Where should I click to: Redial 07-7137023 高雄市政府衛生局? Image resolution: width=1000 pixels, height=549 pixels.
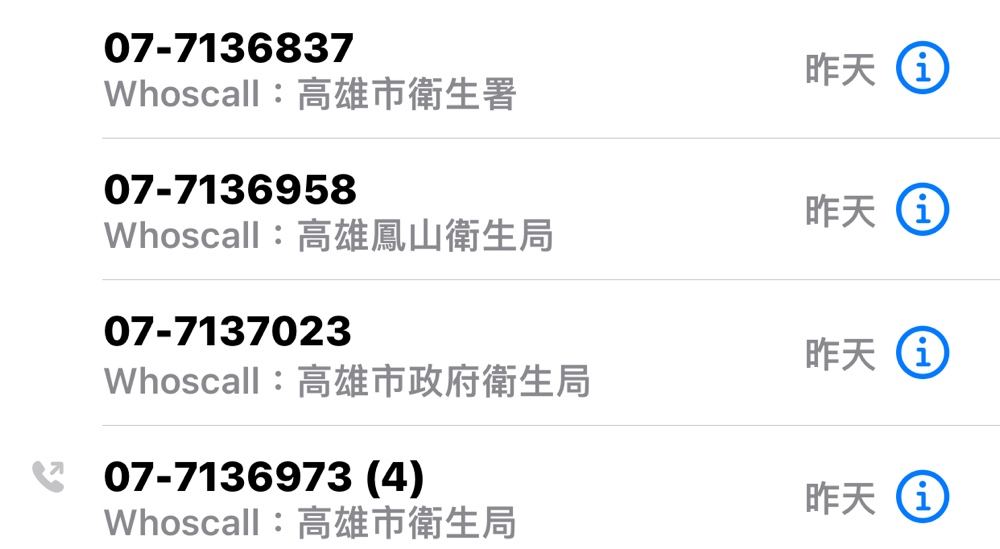pos(228,332)
